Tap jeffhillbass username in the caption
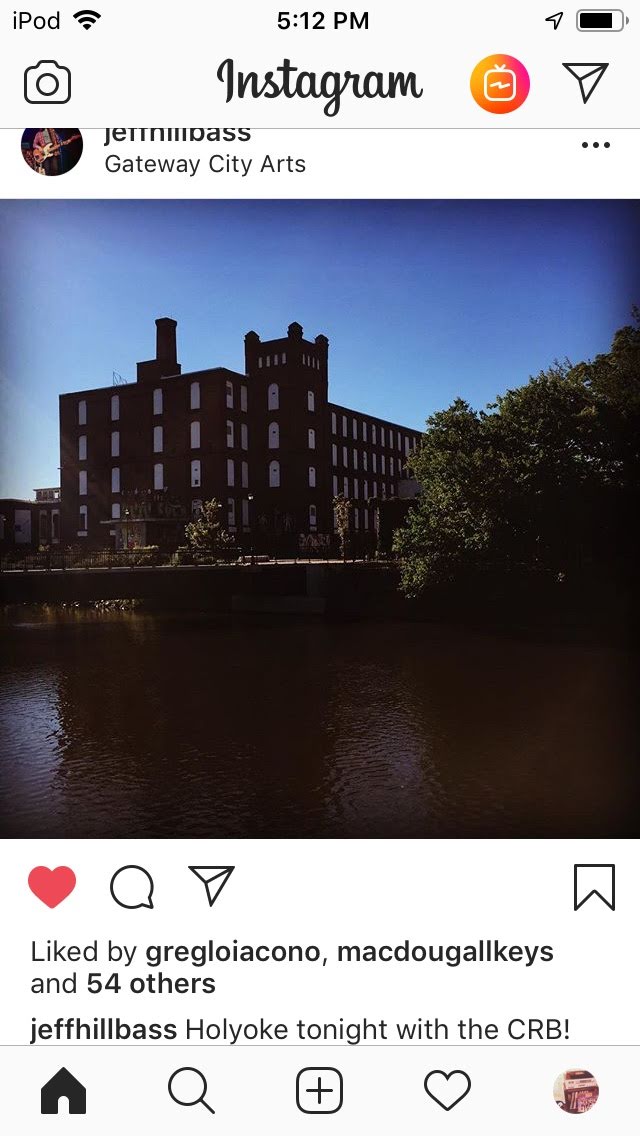 [x=104, y=1030]
